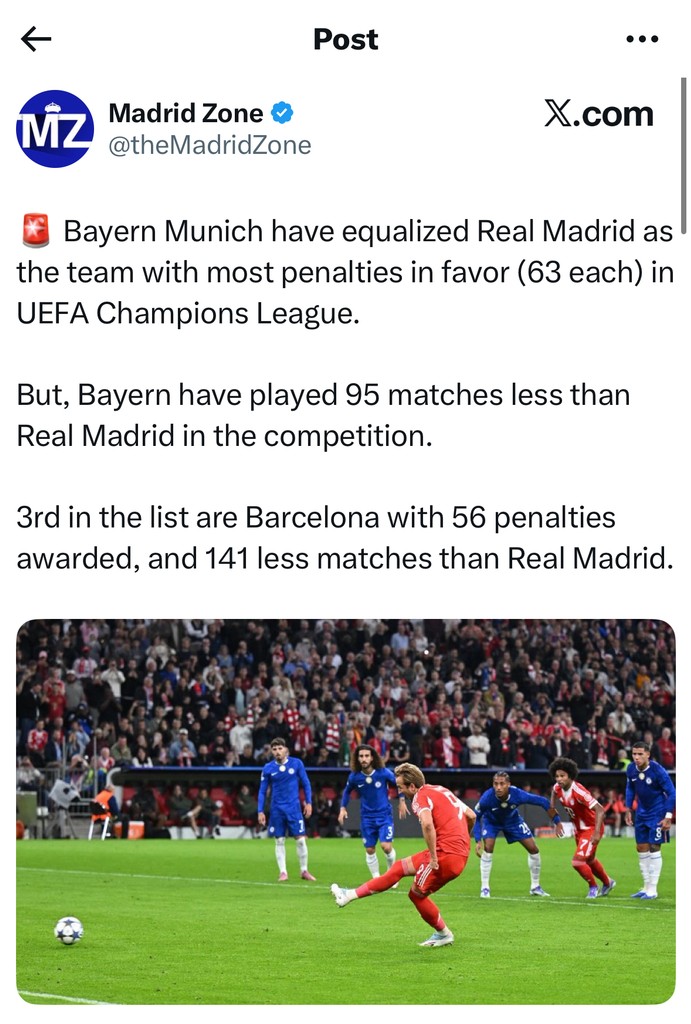Go back using the arrow
The image size is (691, 1024).
[x=36, y=39]
